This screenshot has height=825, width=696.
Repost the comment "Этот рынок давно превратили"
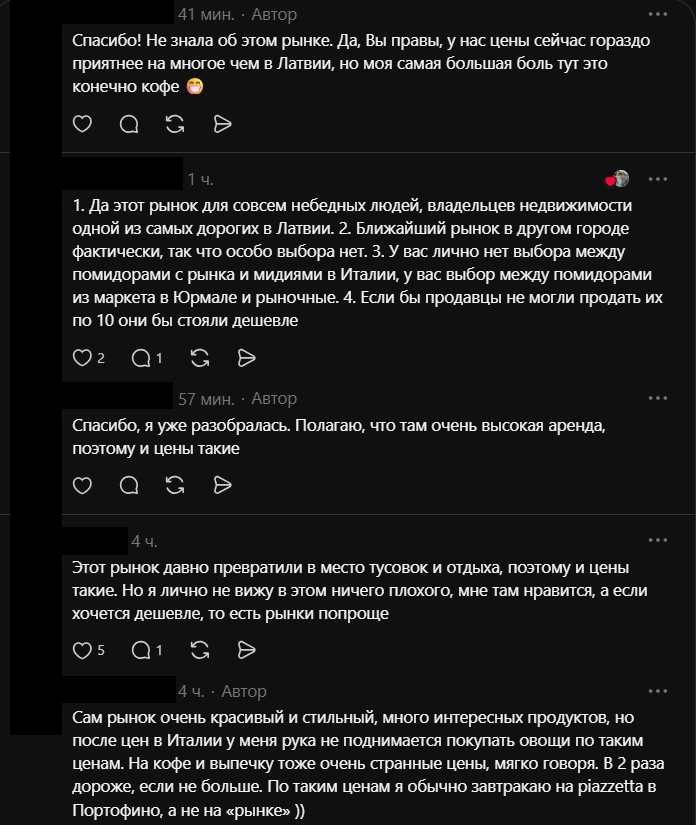pyautogui.click(x=200, y=650)
